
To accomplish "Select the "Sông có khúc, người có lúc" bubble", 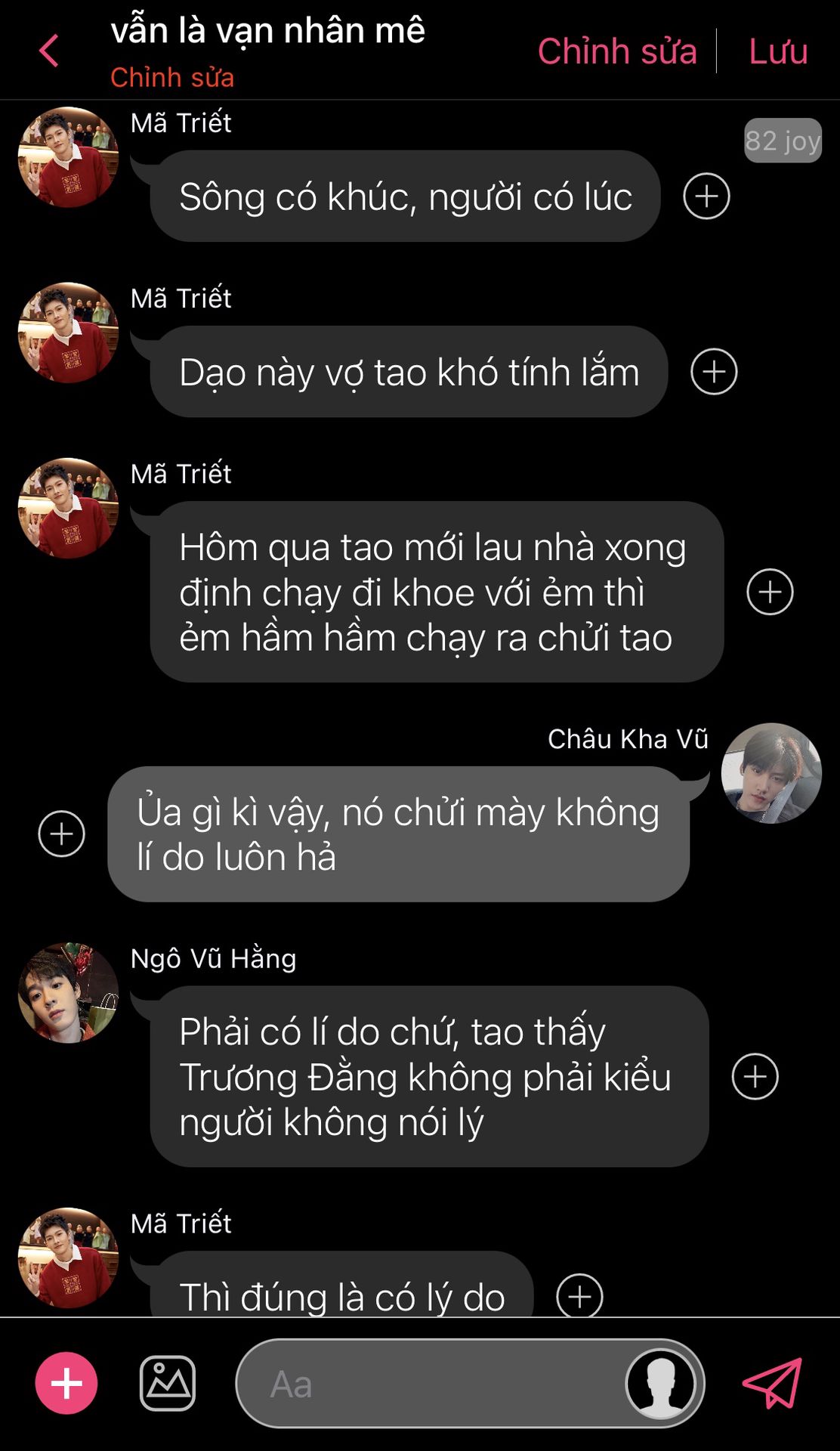I will pyautogui.click(x=405, y=196).
